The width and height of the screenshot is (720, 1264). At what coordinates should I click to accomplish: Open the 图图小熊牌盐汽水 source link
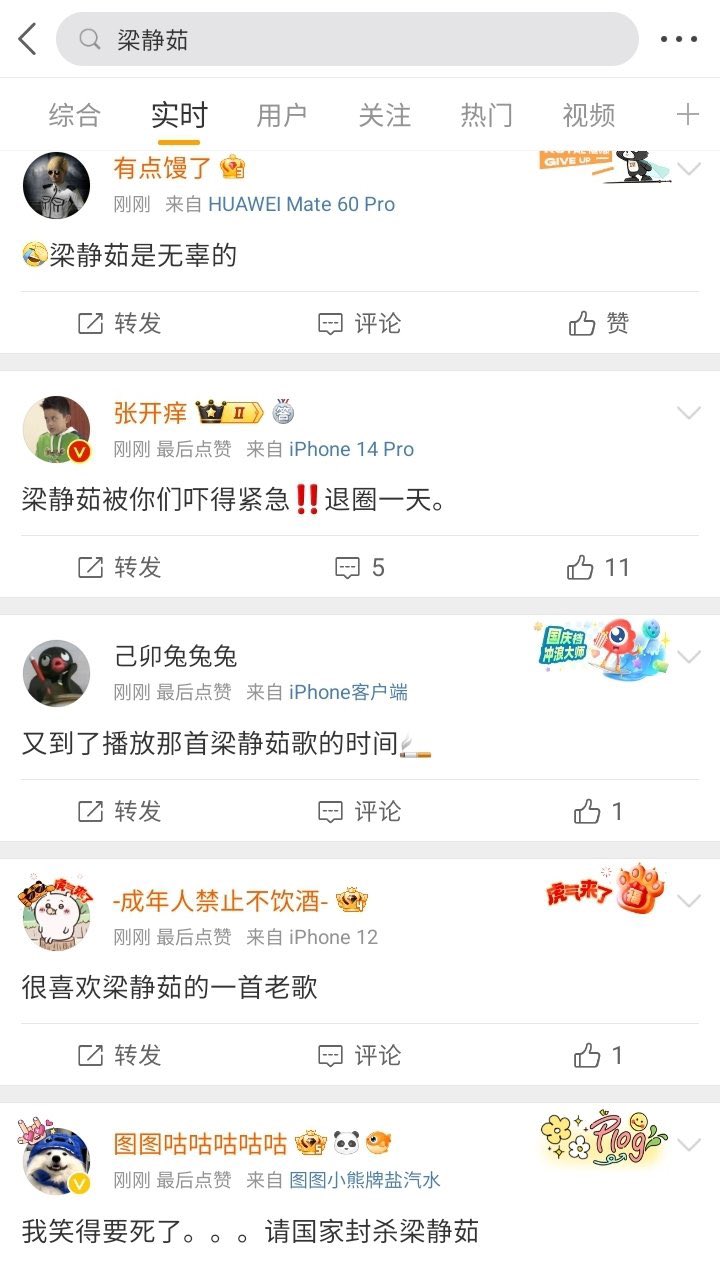(x=364, y=1180)
